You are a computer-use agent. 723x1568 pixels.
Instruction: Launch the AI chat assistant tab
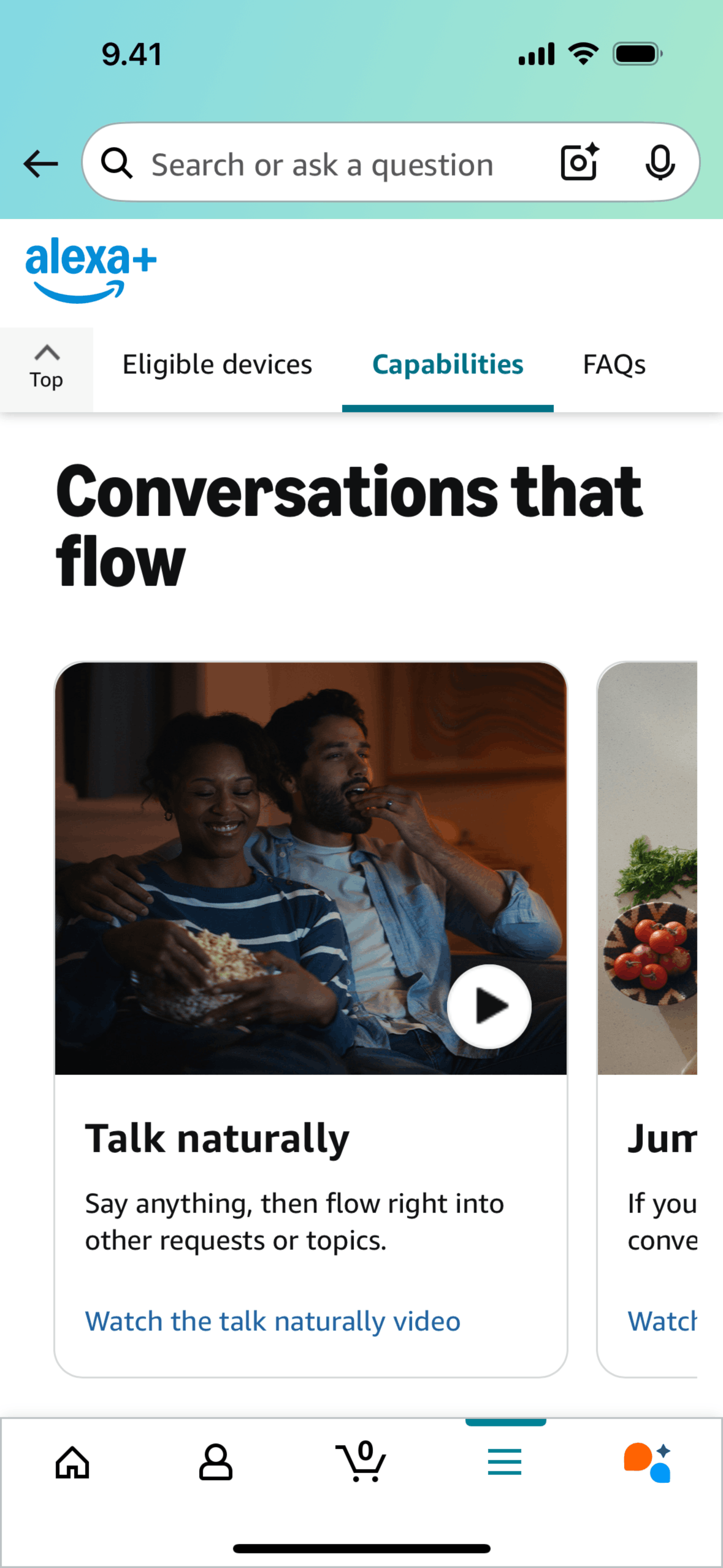pyautogui.click(x=648, y=1462)
